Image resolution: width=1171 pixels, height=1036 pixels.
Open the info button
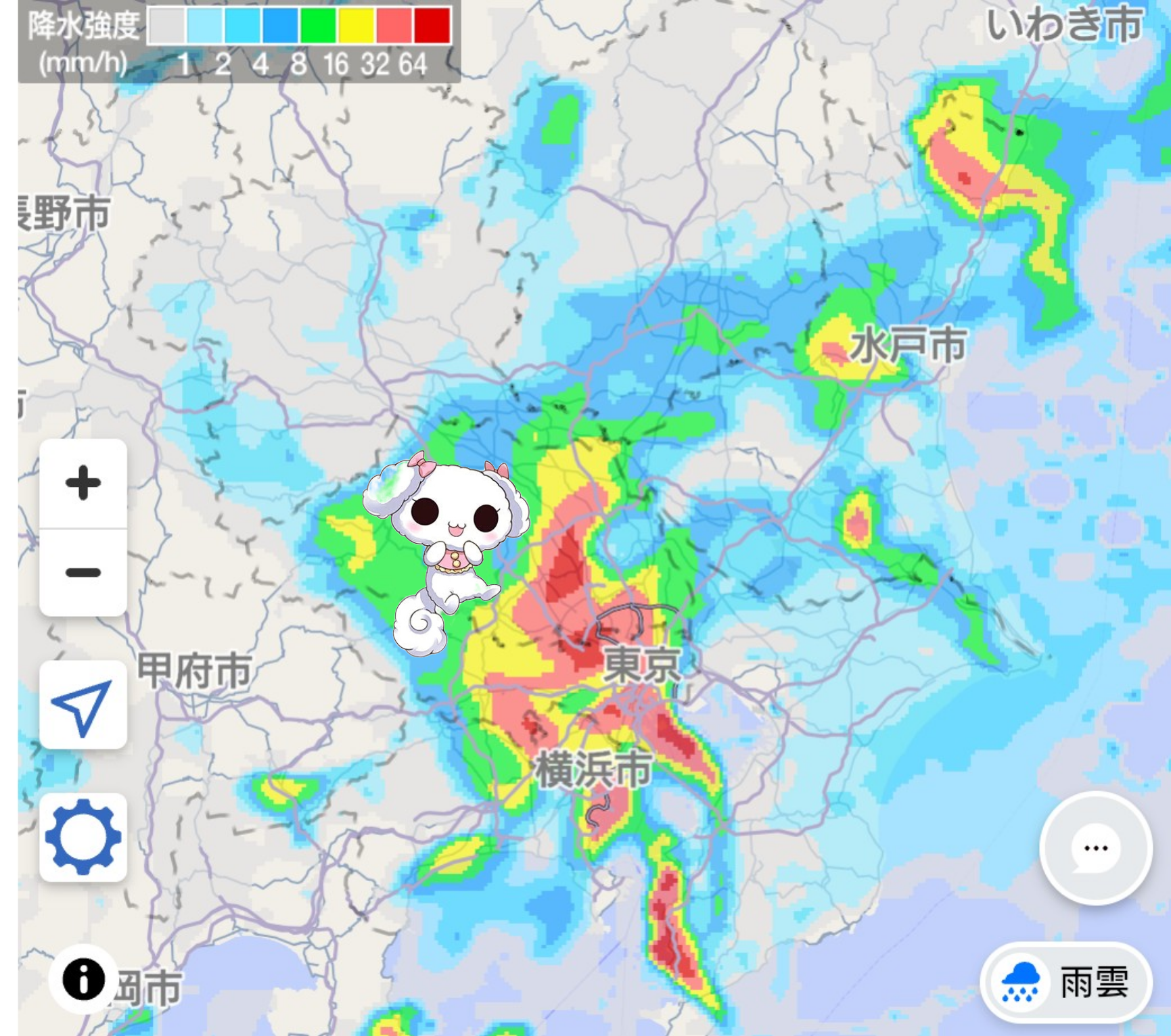pyautogui.click(x=83, y=979)
